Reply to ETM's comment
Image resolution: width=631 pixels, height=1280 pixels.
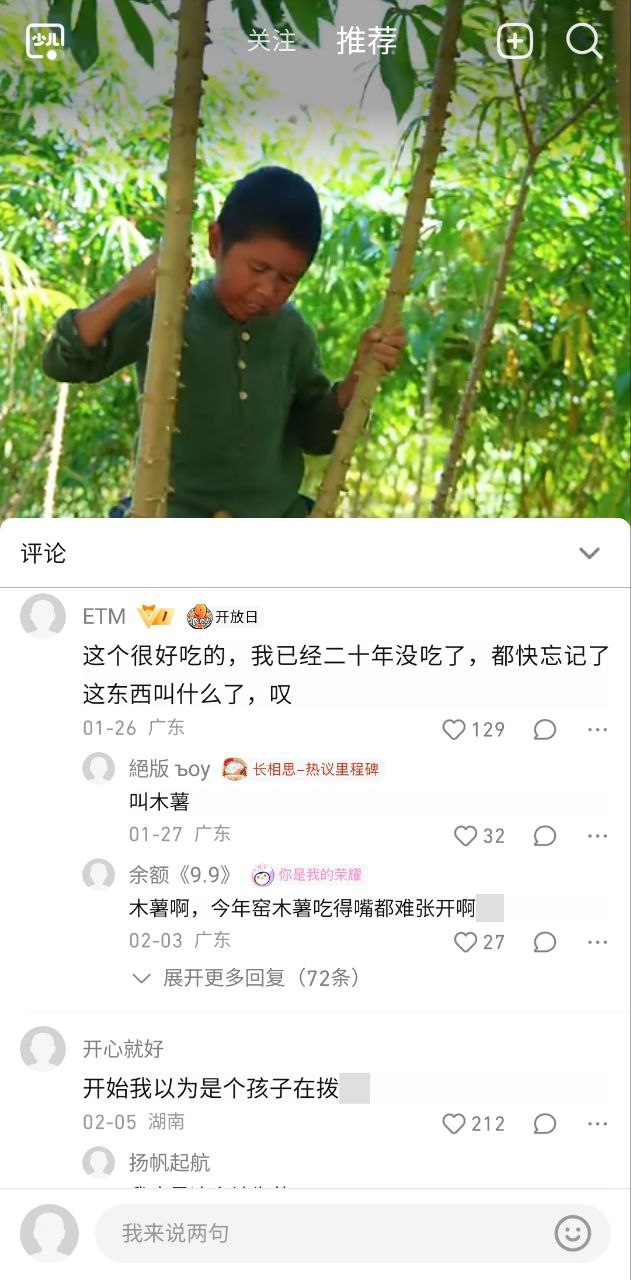(544, 729)
